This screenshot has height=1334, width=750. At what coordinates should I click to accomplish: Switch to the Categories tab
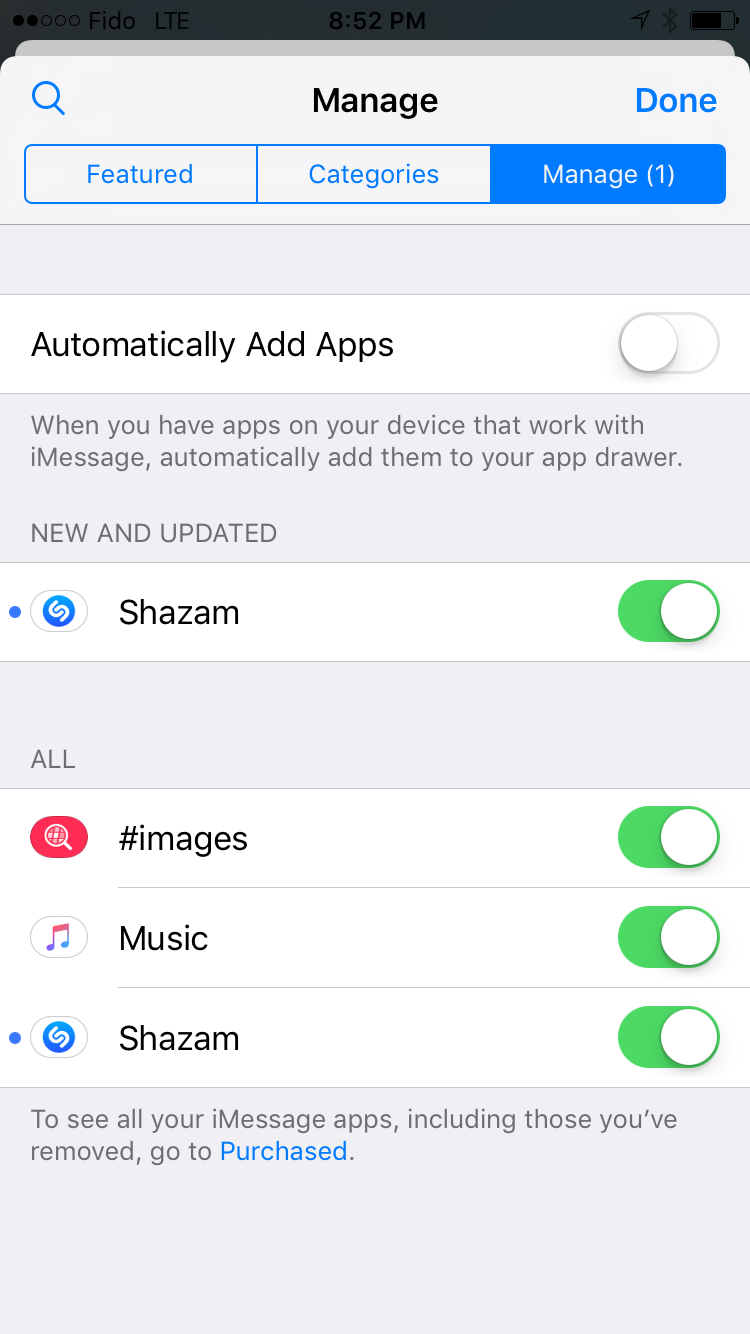[373, 174]
